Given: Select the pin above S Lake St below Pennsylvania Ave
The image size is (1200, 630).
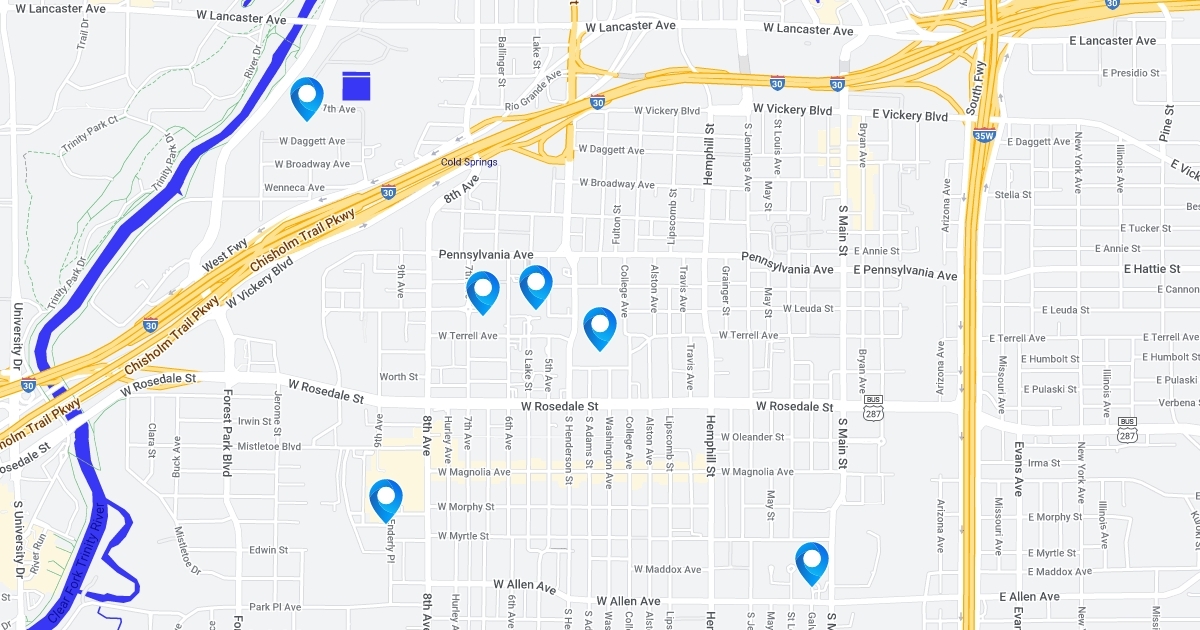Looking at the screenshot, I should 537,287.
